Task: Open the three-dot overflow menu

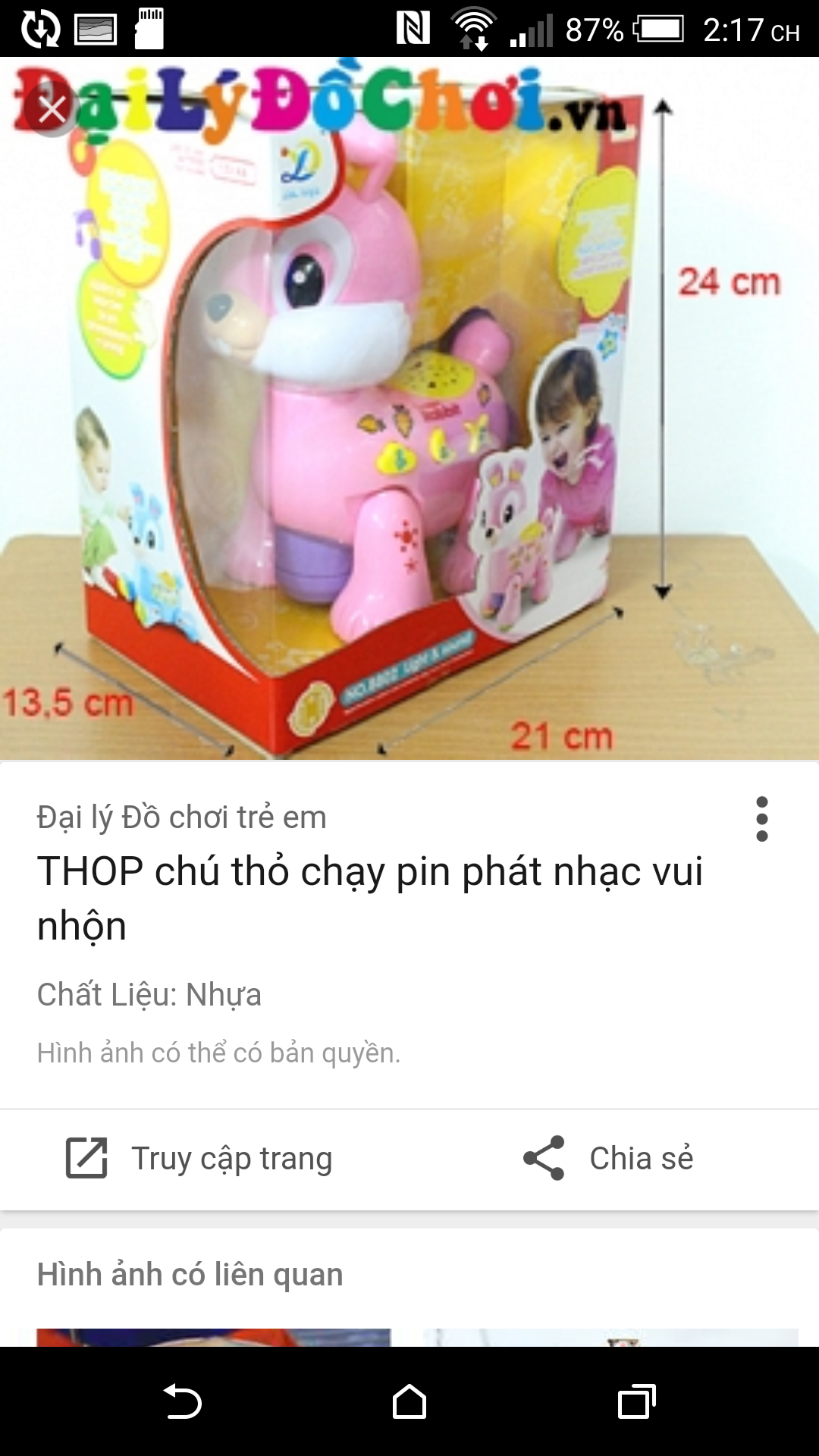Action: point(762,819)
